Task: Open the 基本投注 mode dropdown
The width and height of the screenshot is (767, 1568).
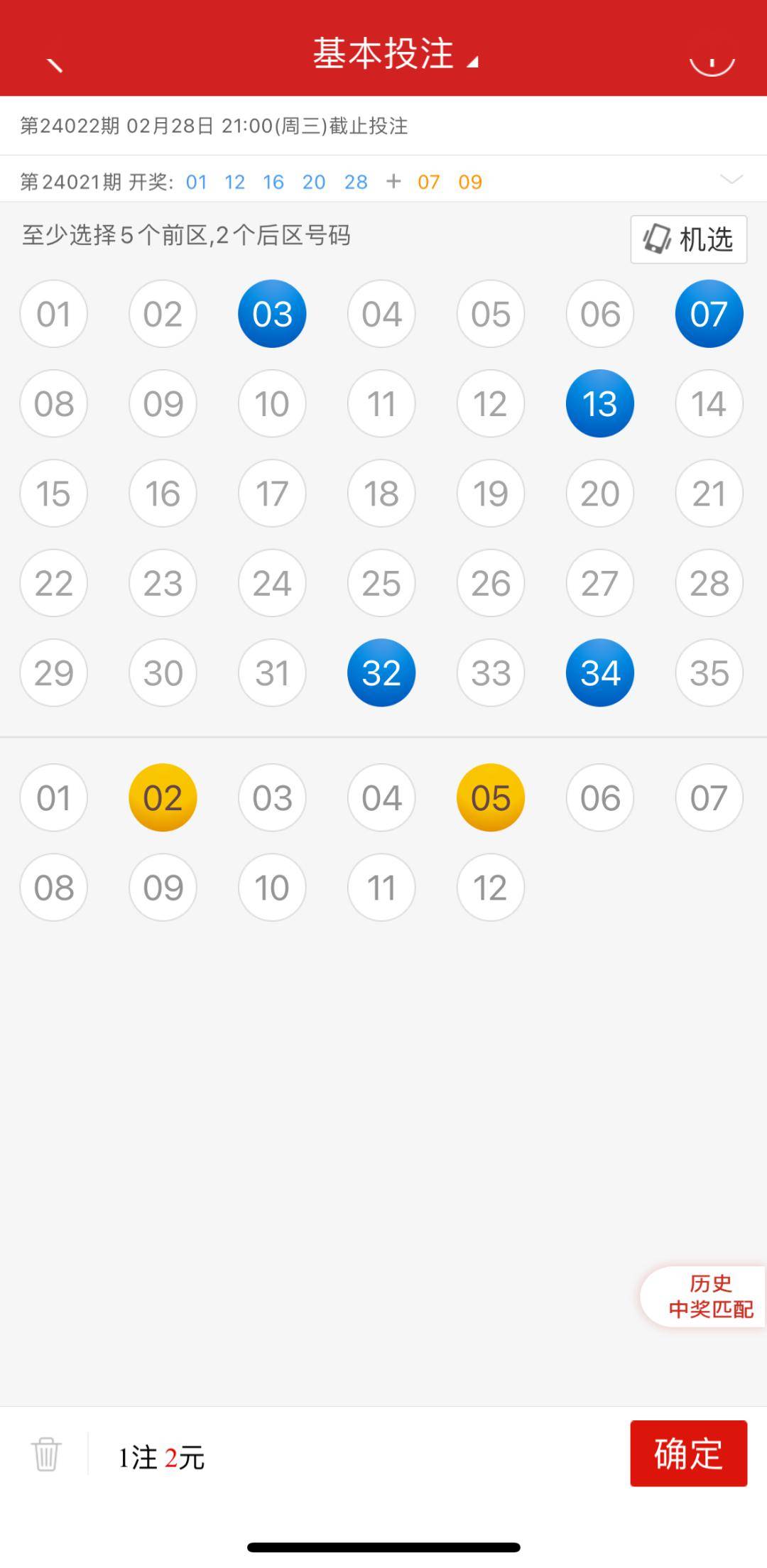Action: 395,55
